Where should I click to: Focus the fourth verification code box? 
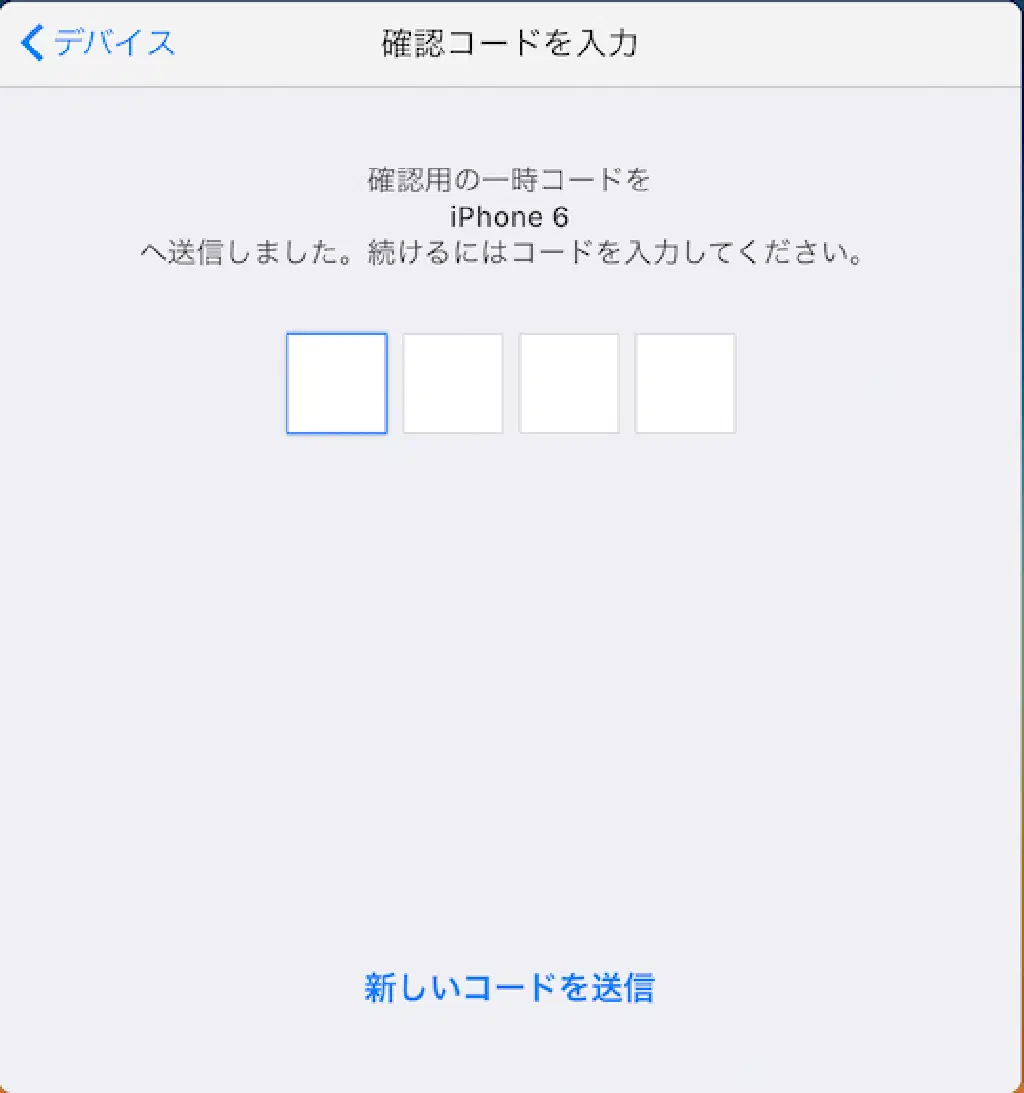pyautogui.click(x=685, y=384)
